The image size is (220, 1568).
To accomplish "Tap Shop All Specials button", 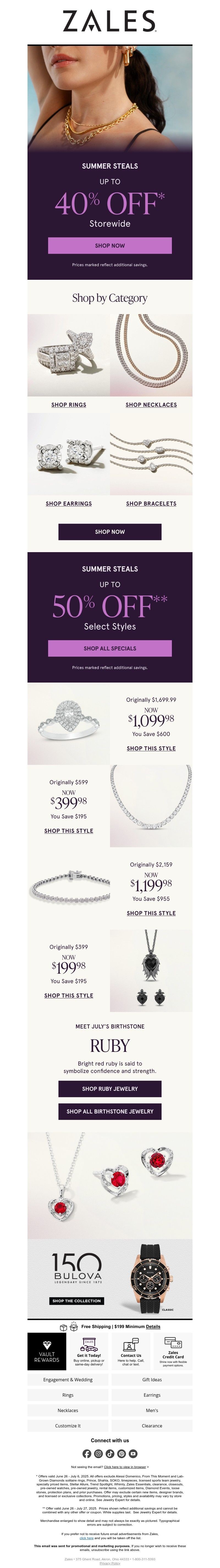I will point(110,648).
